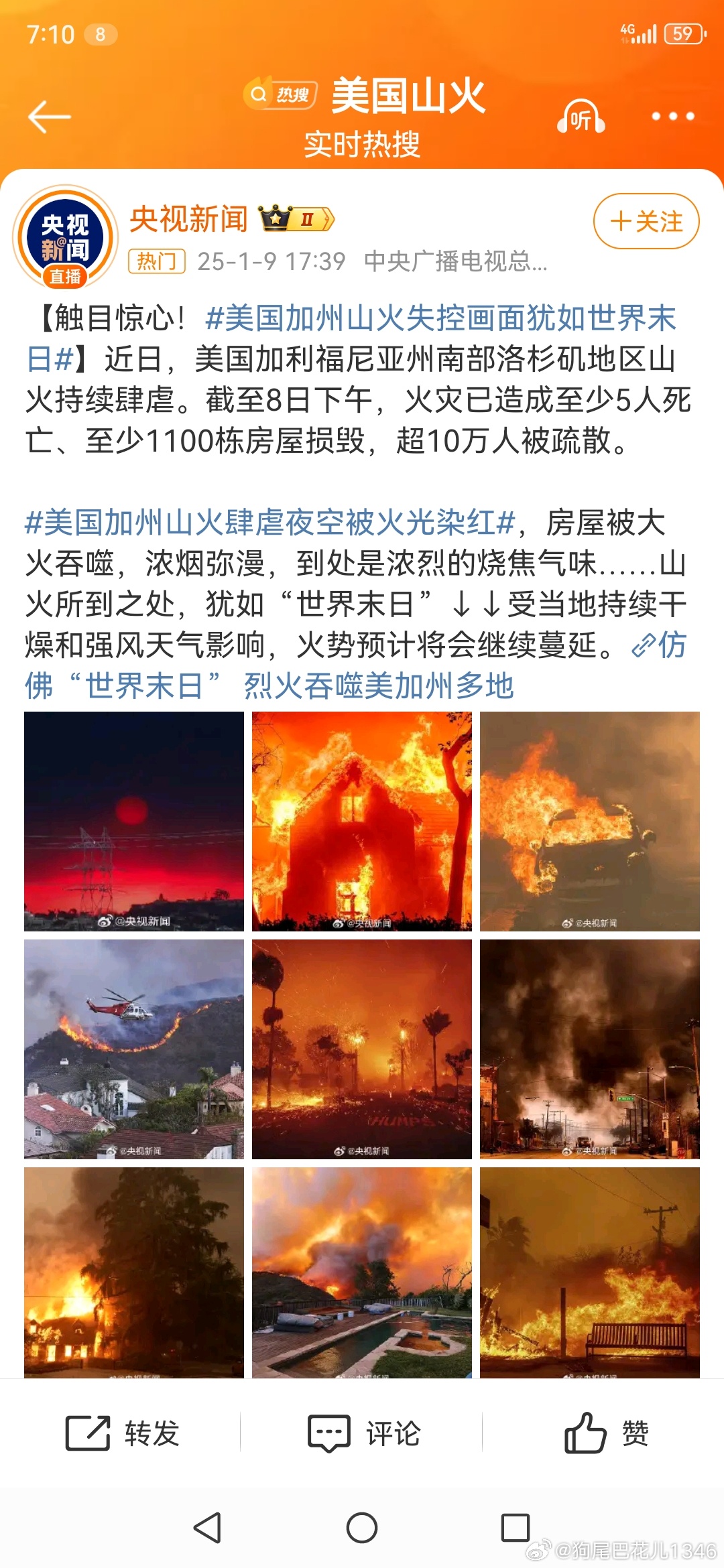Open comments with 评论
Image resolution: width=724 pixels, height=1568 pixels.
tap(363, 1433)
